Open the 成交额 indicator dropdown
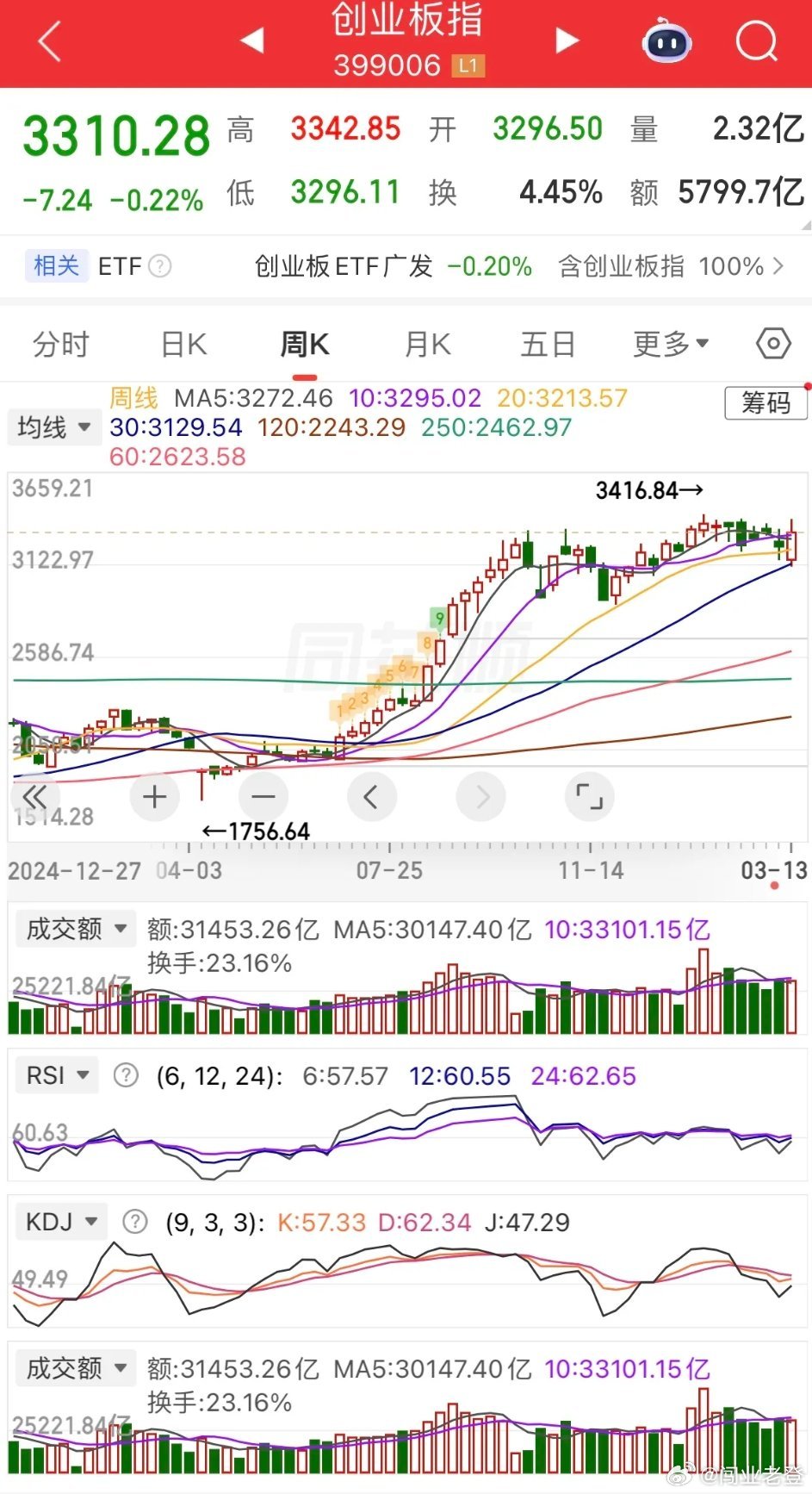This screenshot has height=1494, width=812. pos(75,929)
